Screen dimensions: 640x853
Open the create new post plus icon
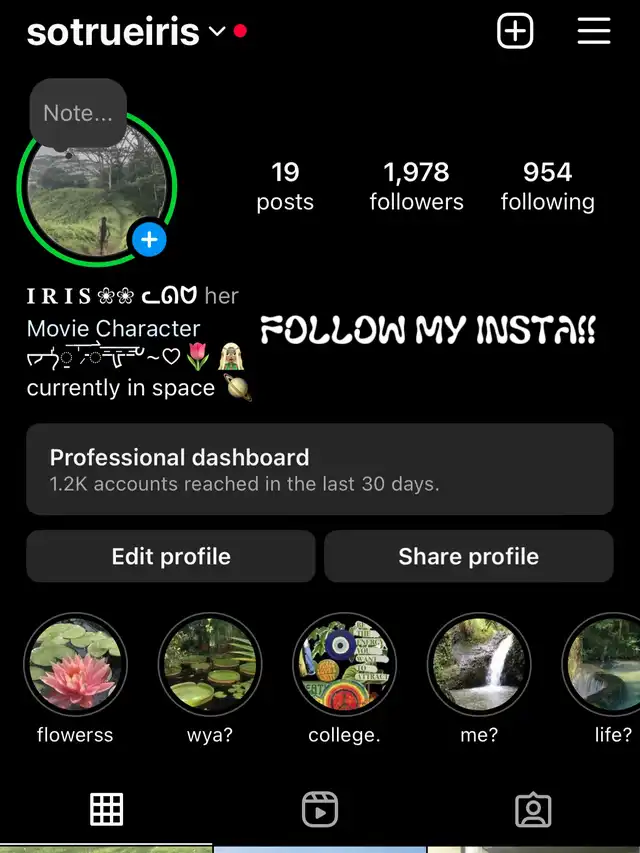pos(515,31)
